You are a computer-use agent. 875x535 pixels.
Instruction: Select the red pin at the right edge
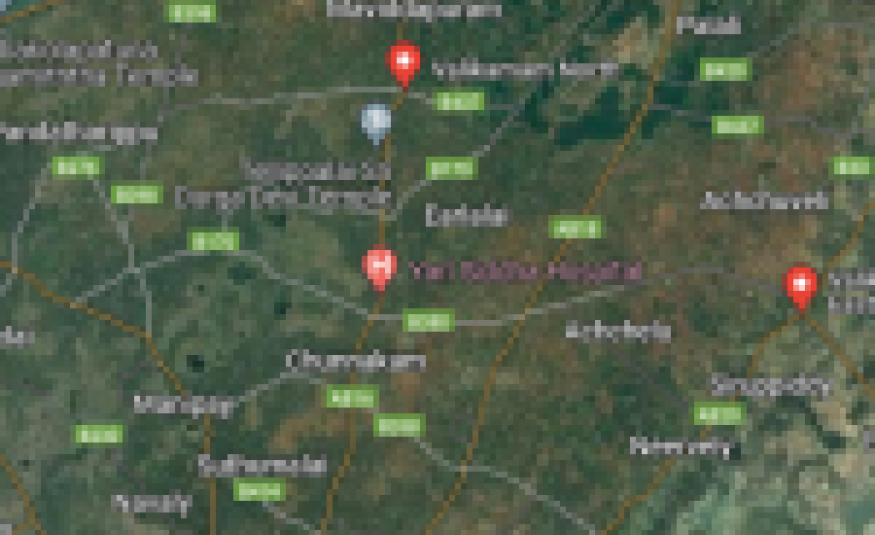click(x=800, y=285)
